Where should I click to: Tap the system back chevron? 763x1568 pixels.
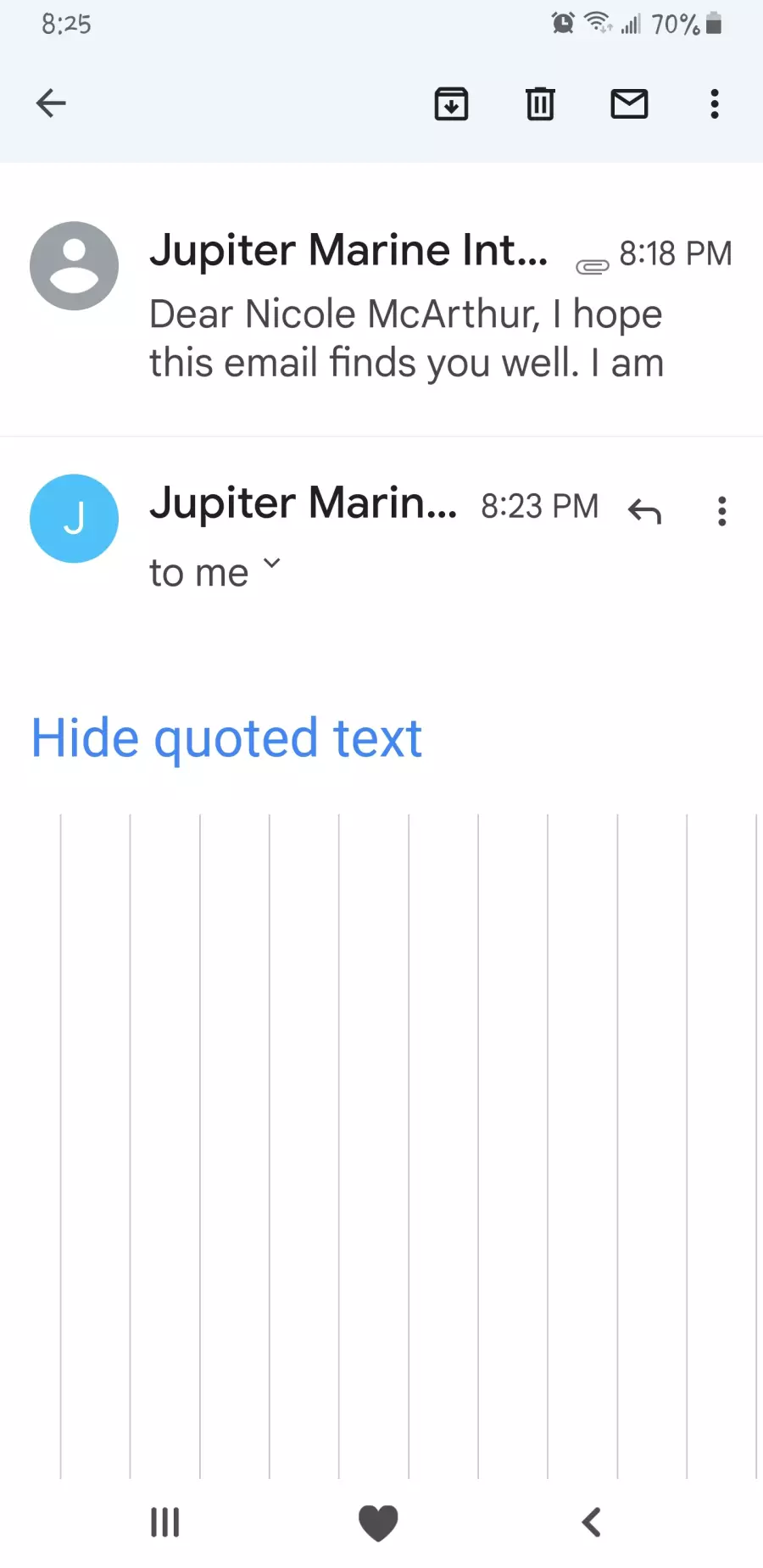592,1522
